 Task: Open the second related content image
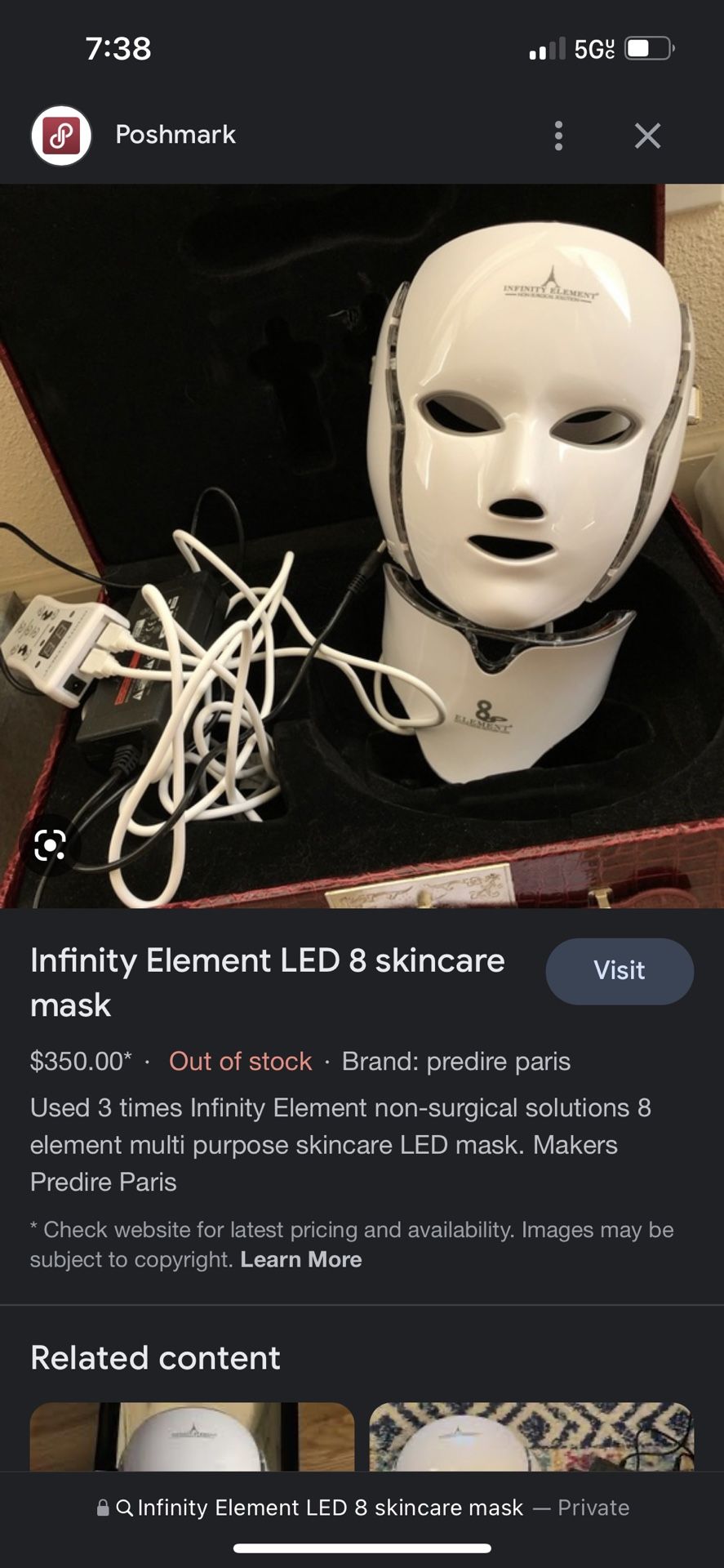[x=531, y=1437]
